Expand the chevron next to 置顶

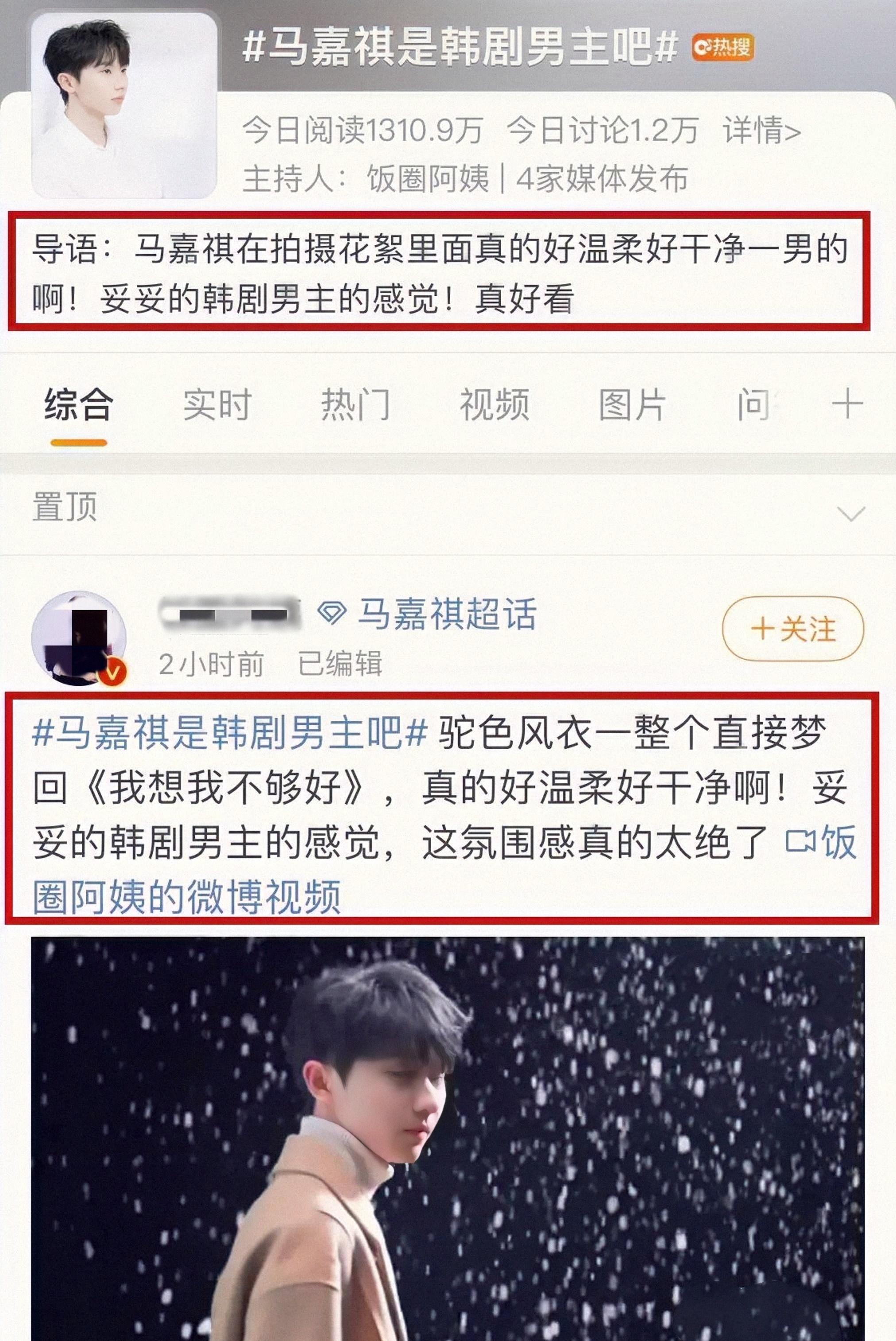(851, 514)
